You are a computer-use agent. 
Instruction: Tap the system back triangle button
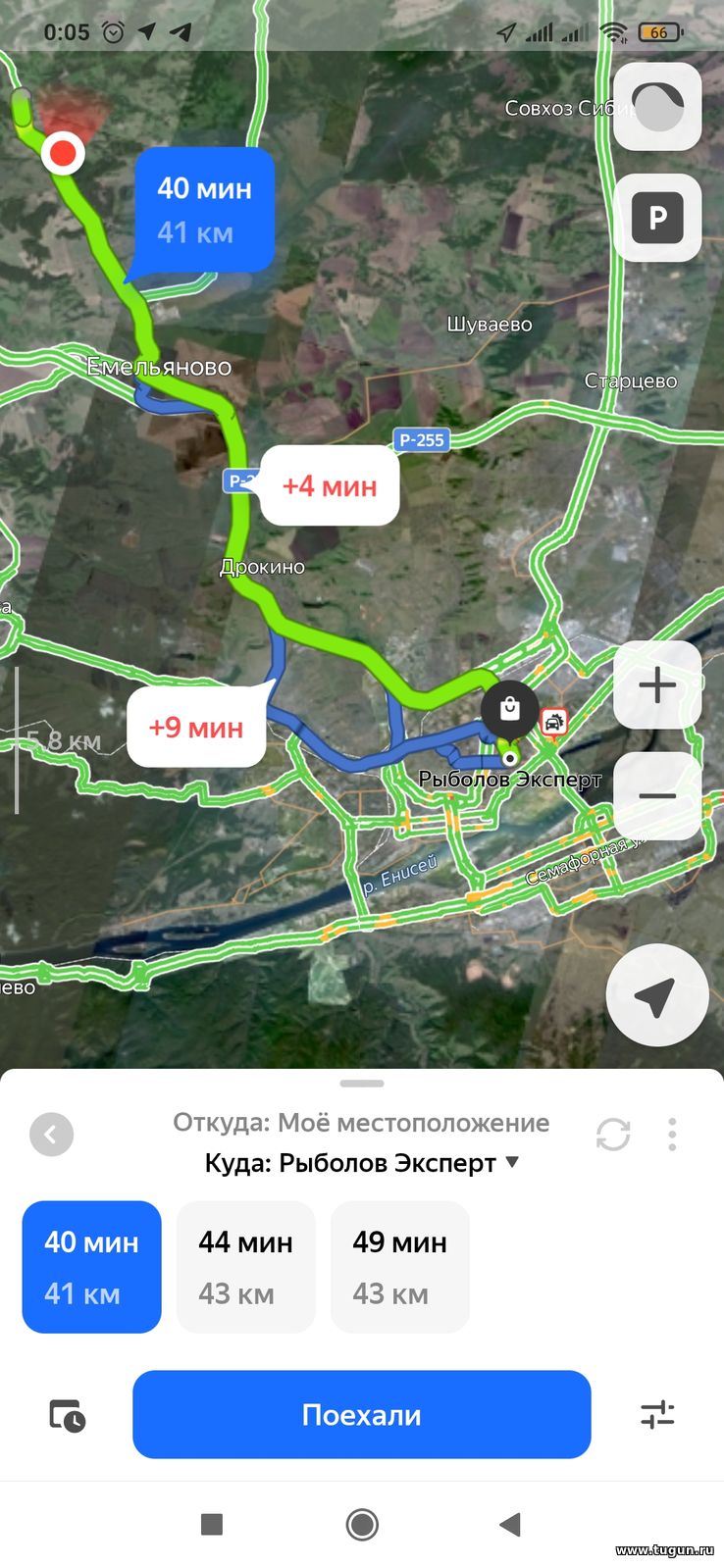pos(509,1524)
